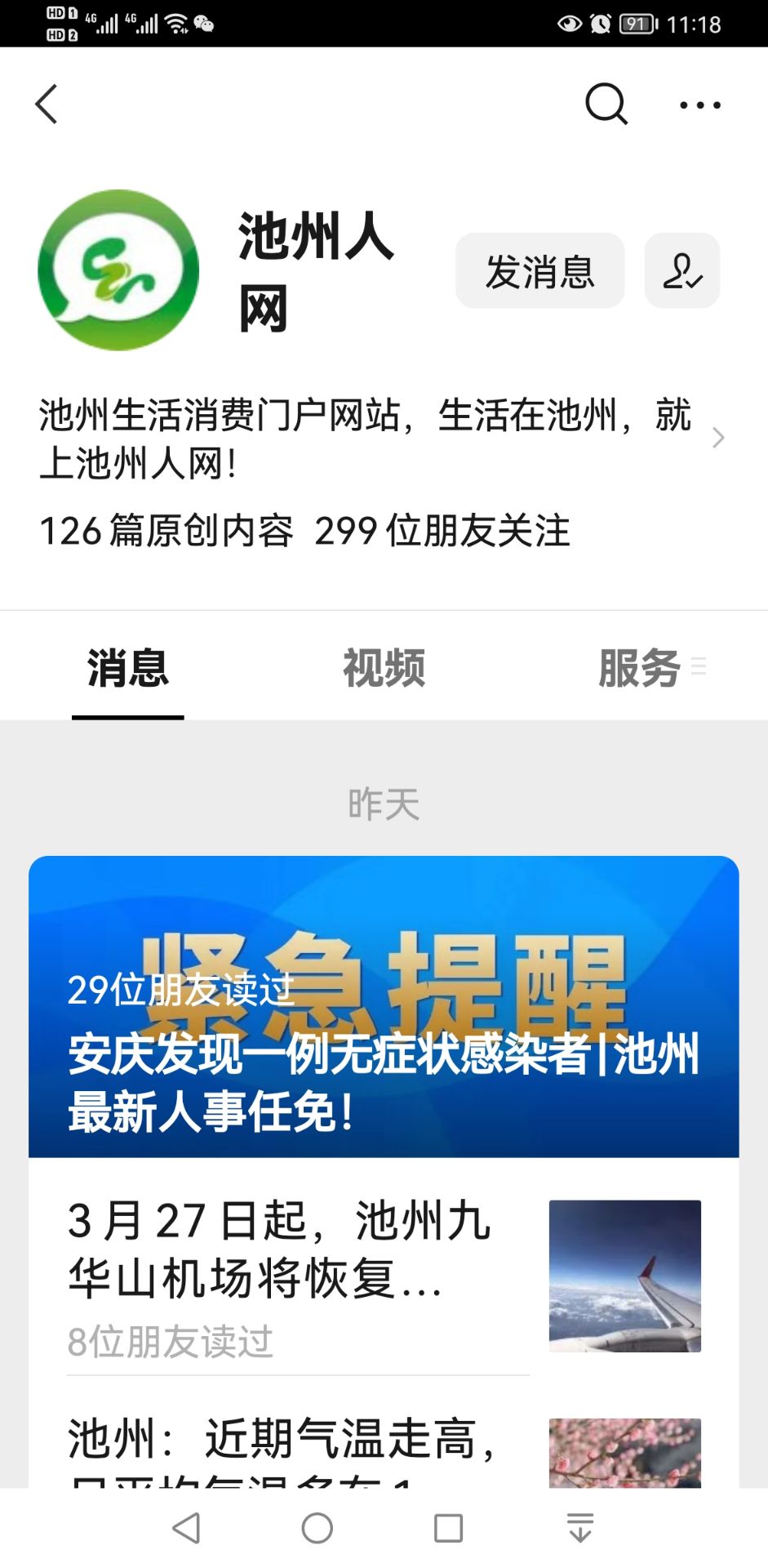Image resolution: width=768 pixels, height=1568 pixels.
Task: Open recent apps from navigation bar
Action: point(448,1527)
